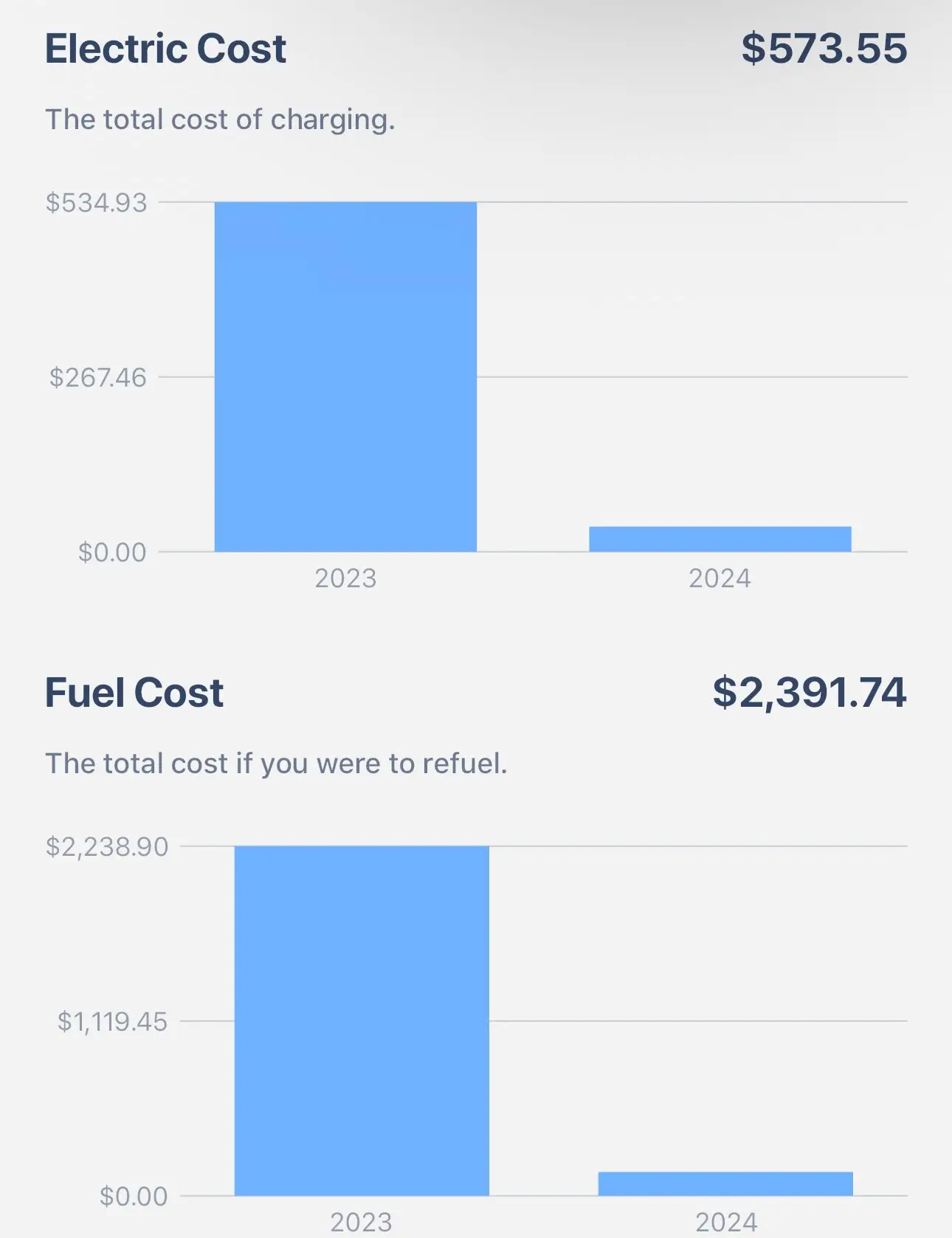The image size is (952, 1238).
Task: Click the refuel cost description text
Action: (x=275, y=763)
